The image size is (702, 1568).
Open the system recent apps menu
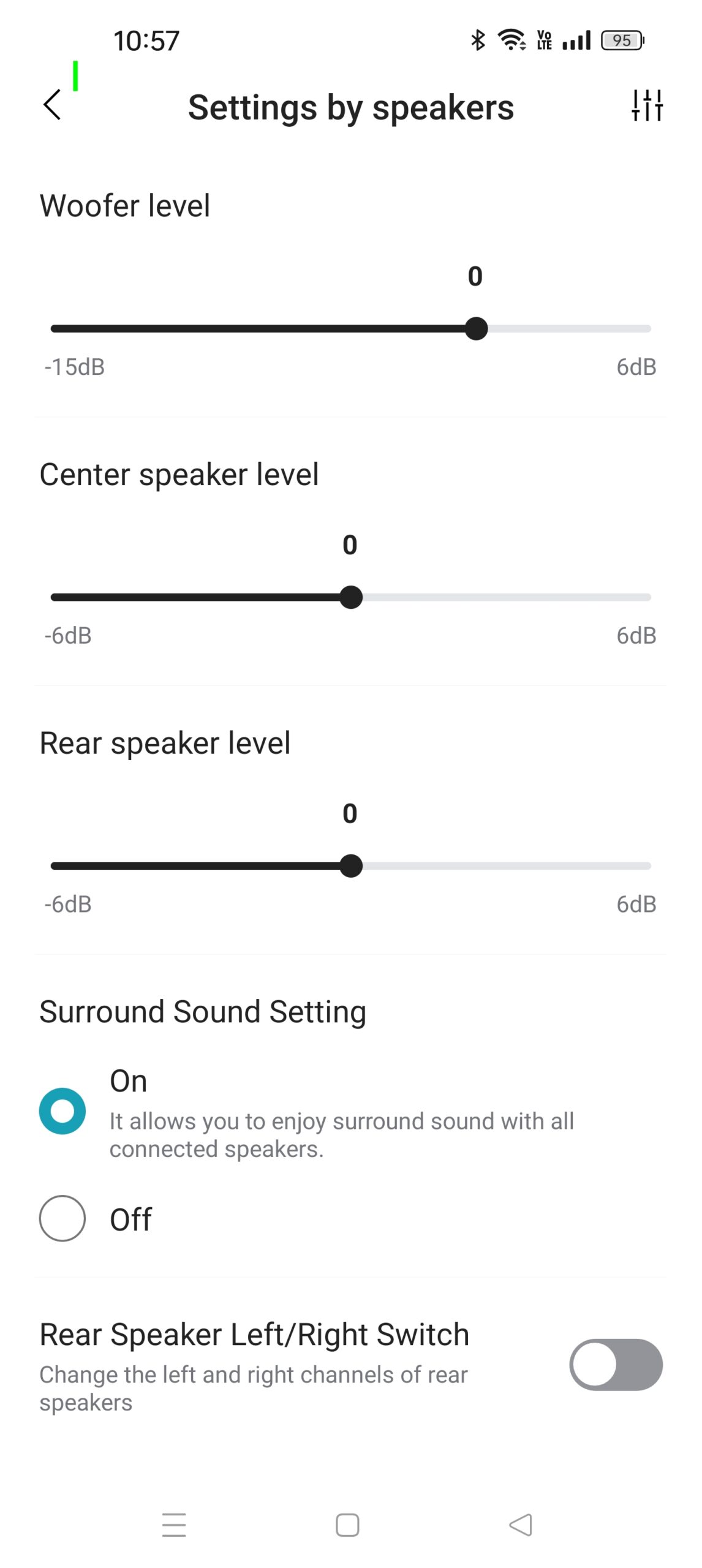coord(174,1525)
